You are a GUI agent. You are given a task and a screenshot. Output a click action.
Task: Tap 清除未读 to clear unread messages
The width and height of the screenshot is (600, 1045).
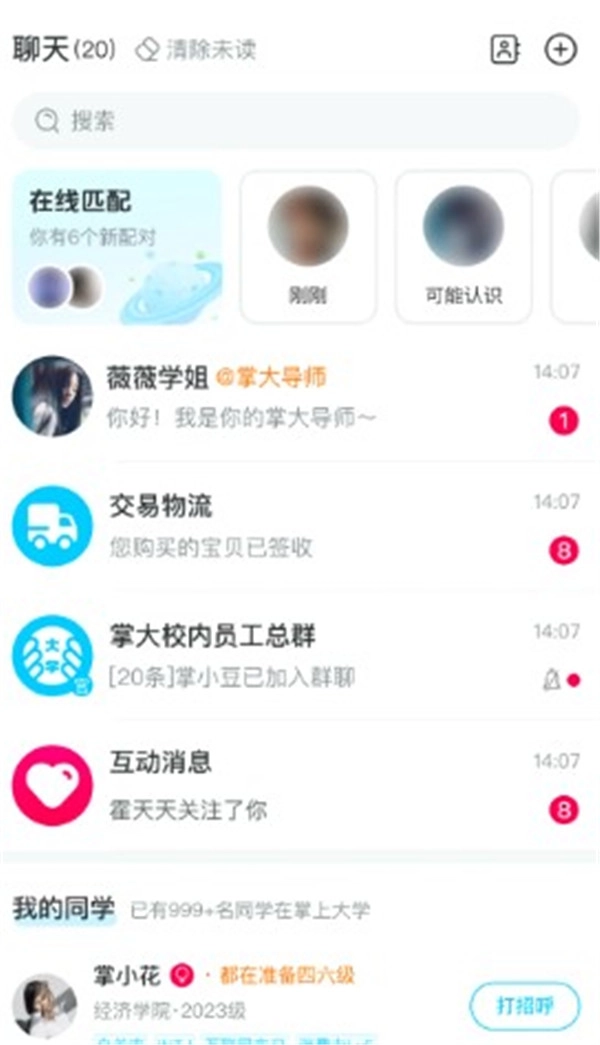[x=196, y=50]
